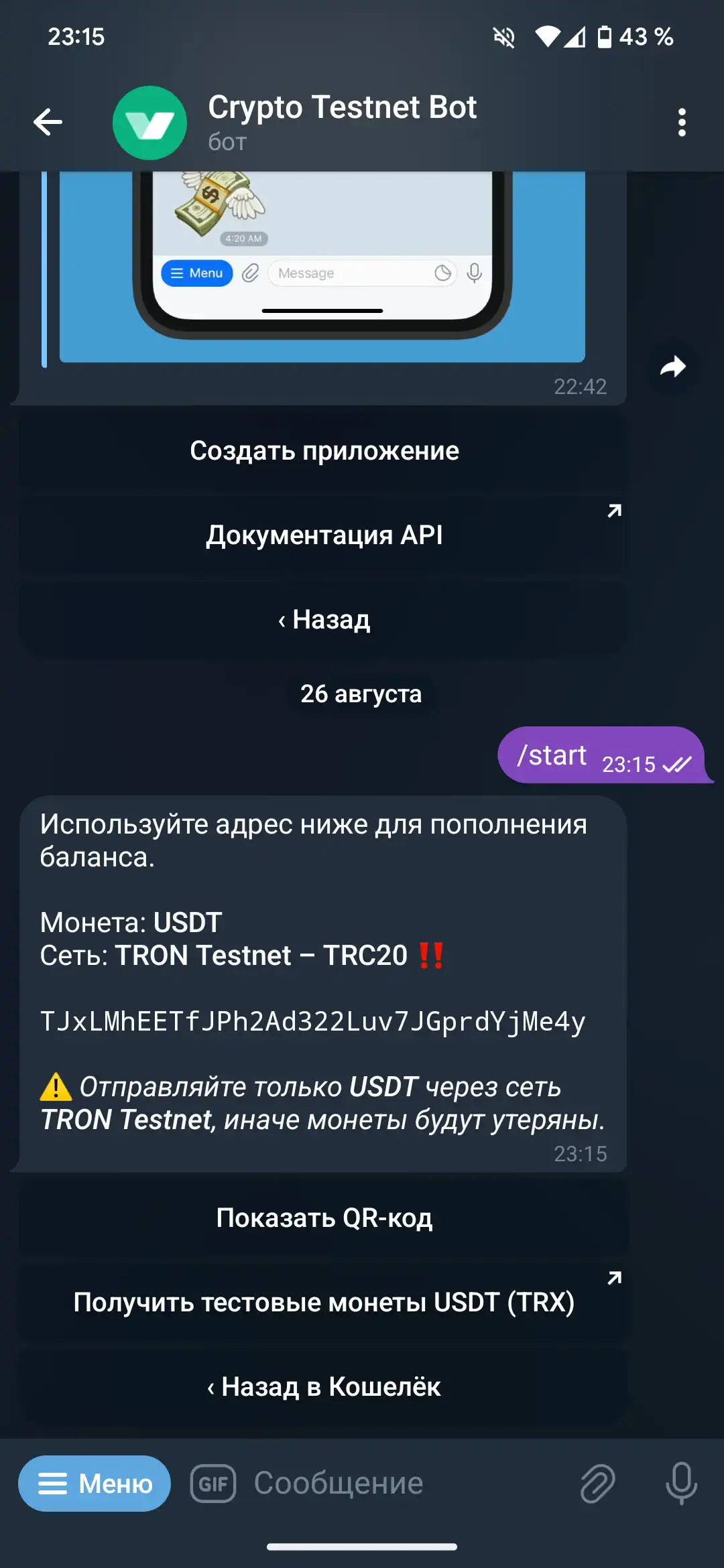Tap the 26 августа date separator
This screenshot has width=724, height=1568.
coord(361,694)
